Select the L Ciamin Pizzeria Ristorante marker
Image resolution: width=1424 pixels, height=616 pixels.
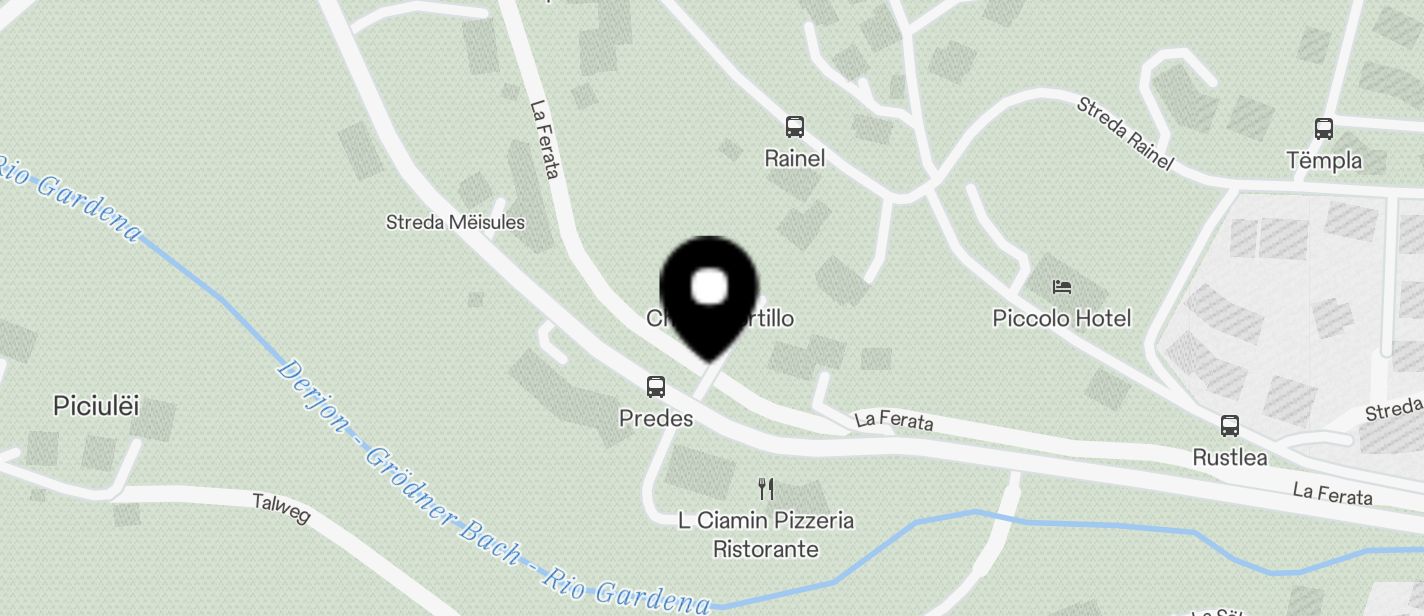766,489
